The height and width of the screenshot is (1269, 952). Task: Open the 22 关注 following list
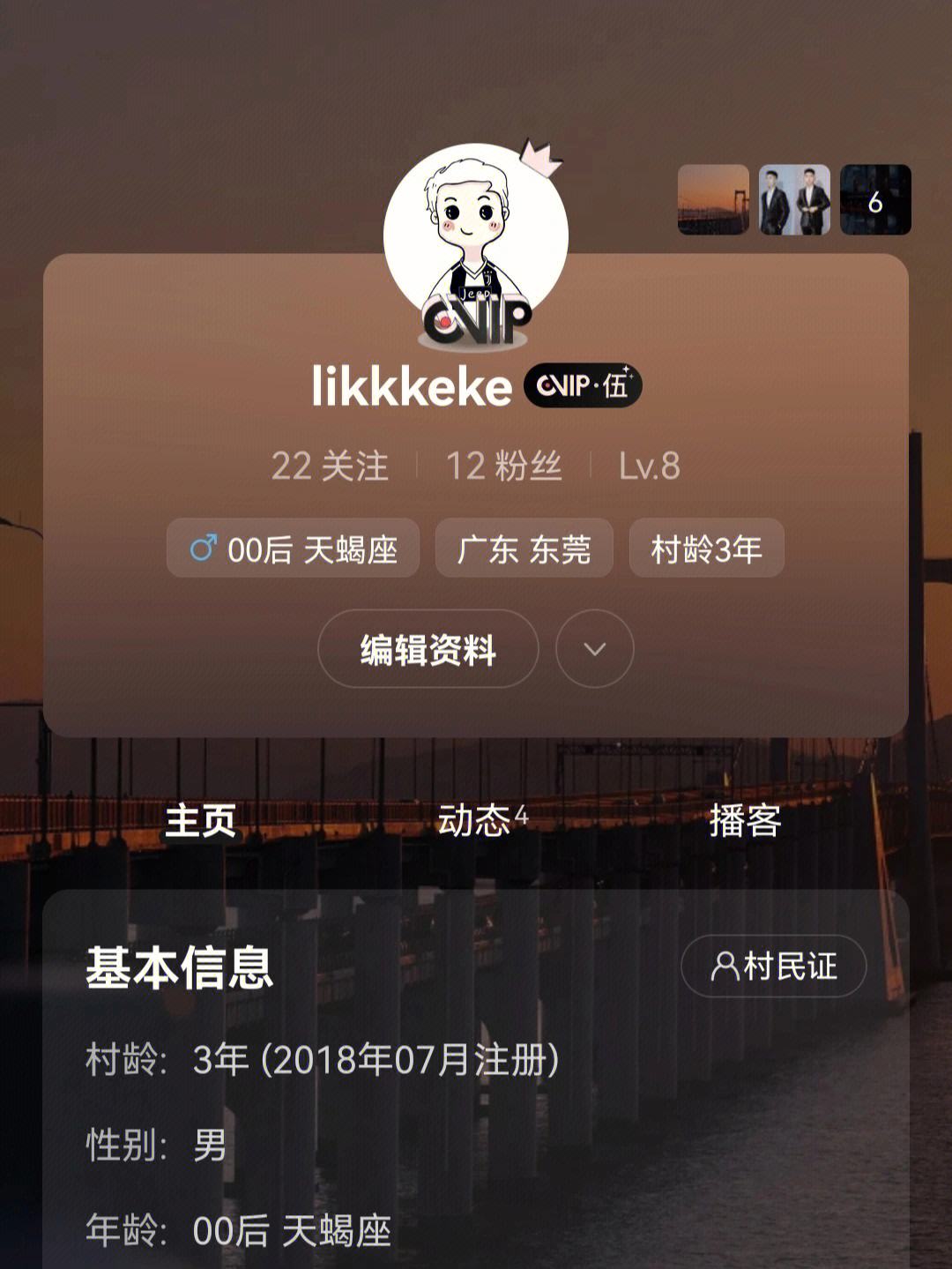[330, 467]
